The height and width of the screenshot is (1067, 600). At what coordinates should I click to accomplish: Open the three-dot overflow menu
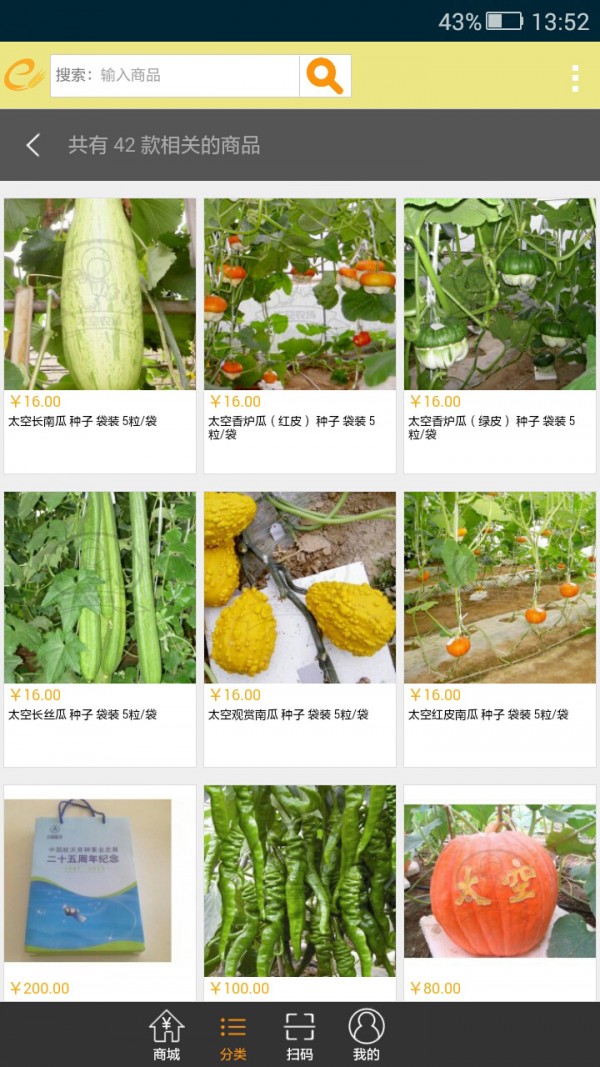tap(575, 77)
